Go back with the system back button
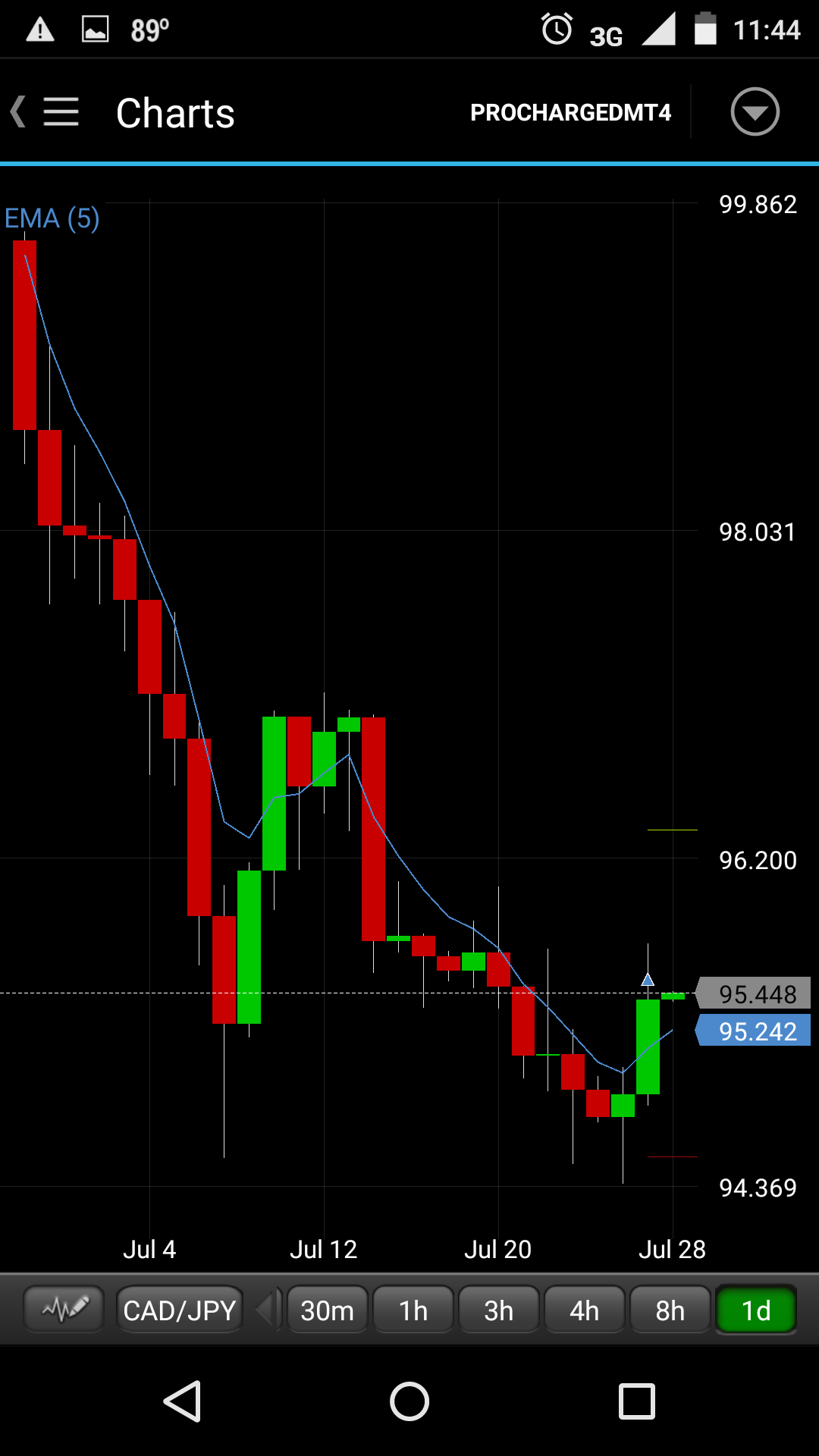Screen dimensions: 819x1456 tap(182, 1401)
